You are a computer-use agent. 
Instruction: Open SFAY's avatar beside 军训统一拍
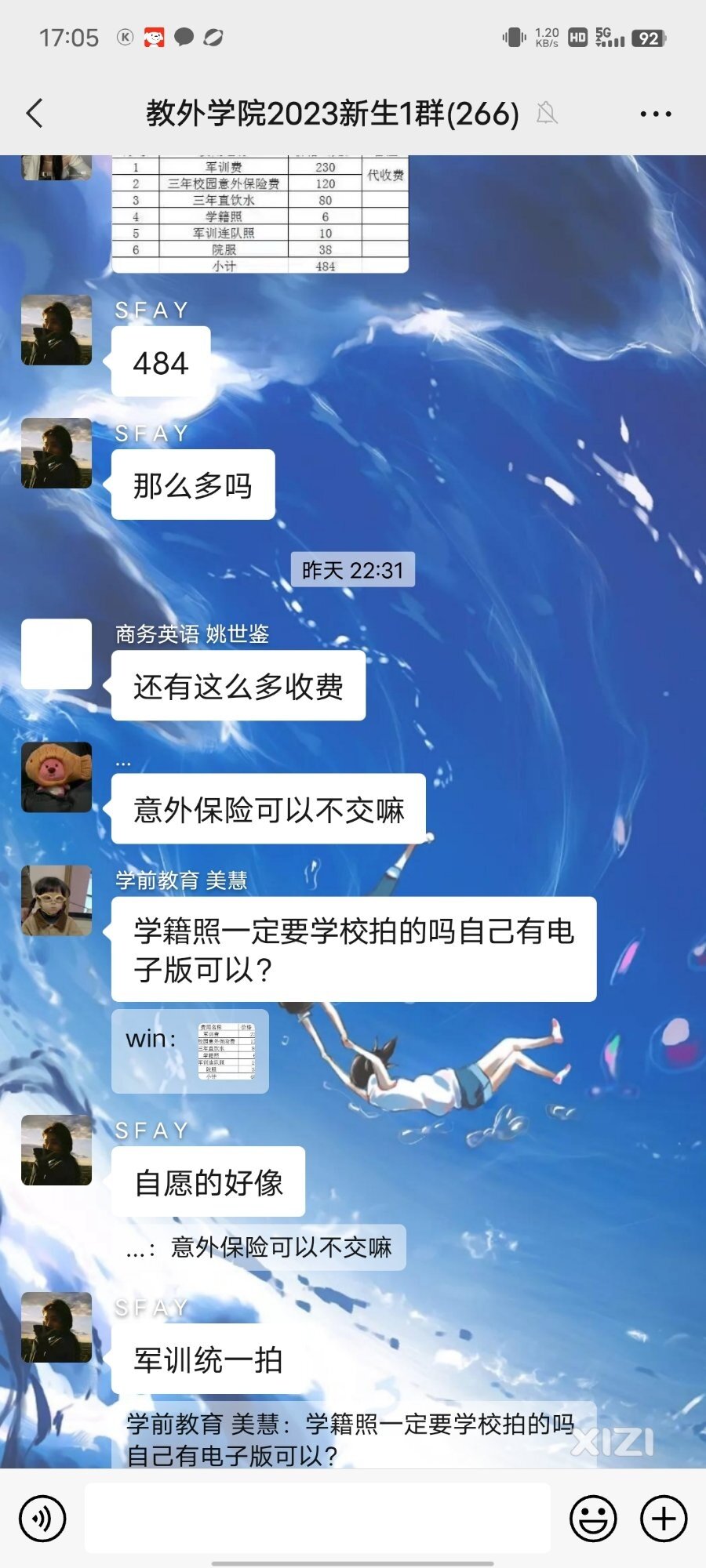56,1327
